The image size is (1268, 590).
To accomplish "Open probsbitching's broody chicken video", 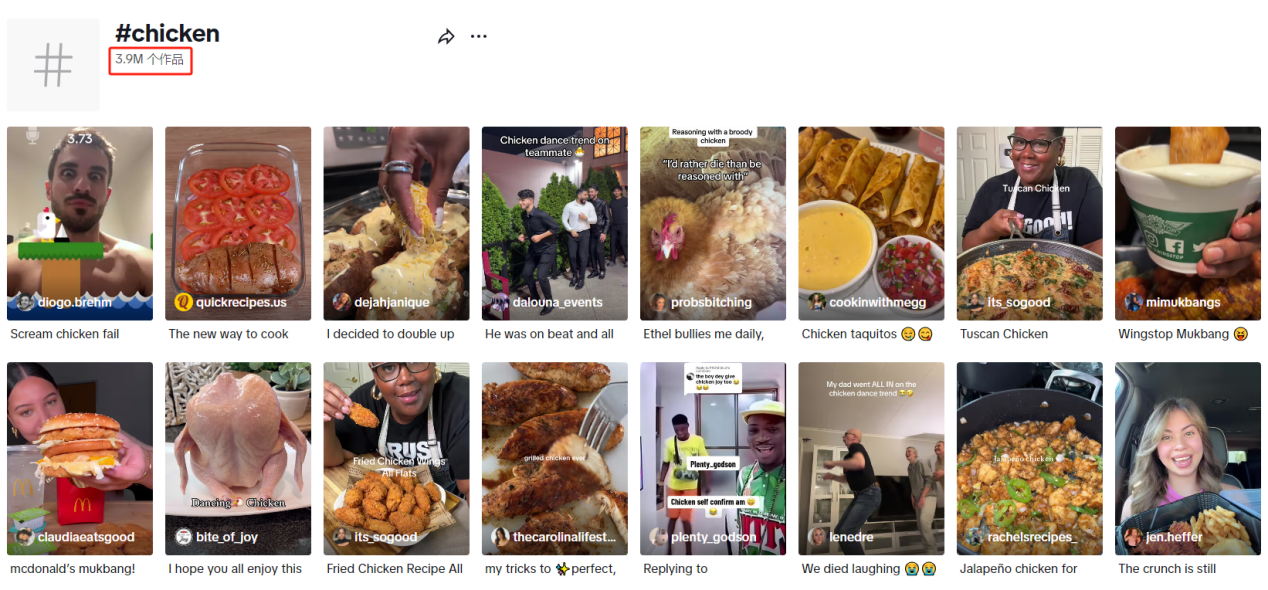I will click(713, 223).
